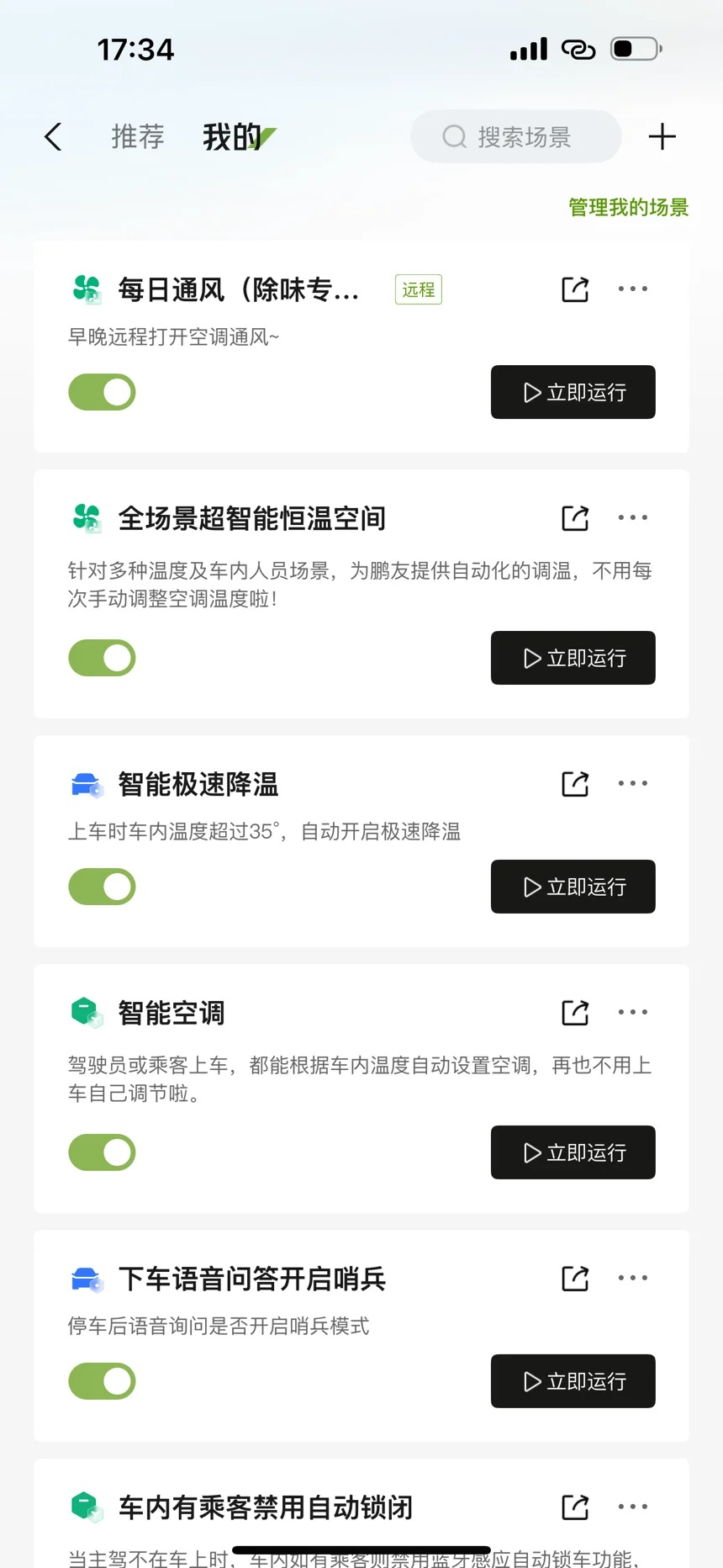Share the 智能空调 scene
723x1568 pixels.
[x=575, y=1013]
